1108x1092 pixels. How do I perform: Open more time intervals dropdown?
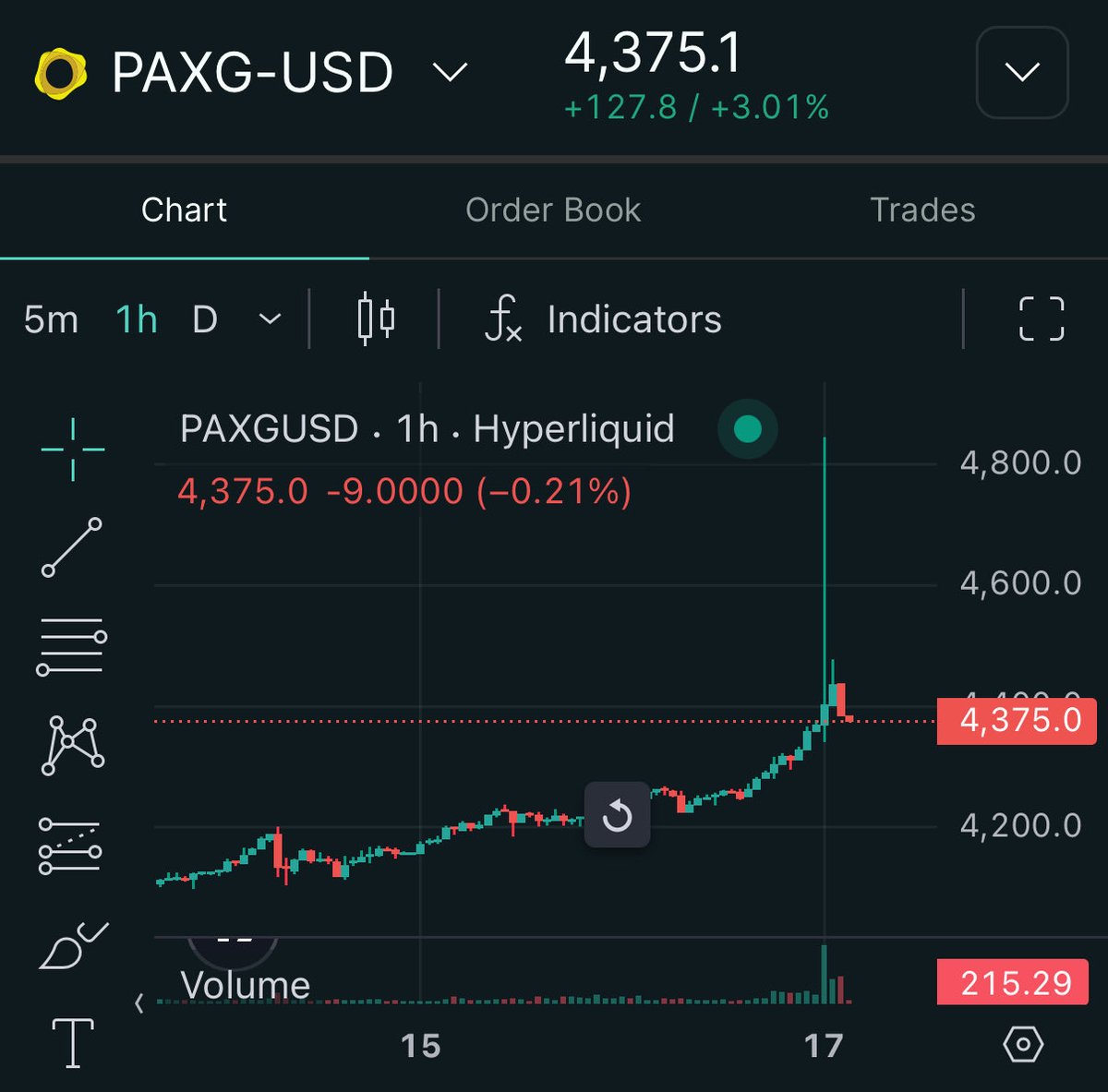[x=270, y=319]
